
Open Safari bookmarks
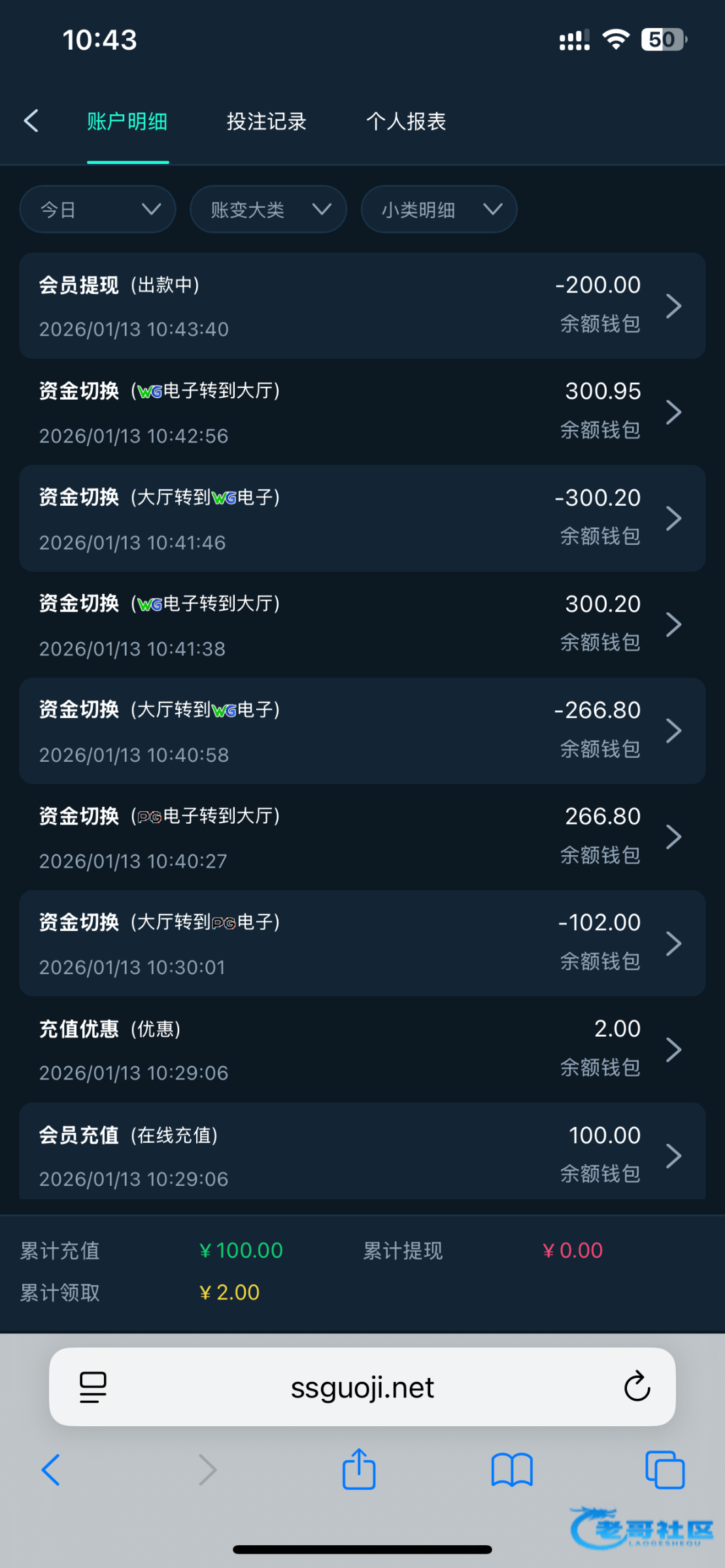pyautogui.click(x=512, y=1470)
